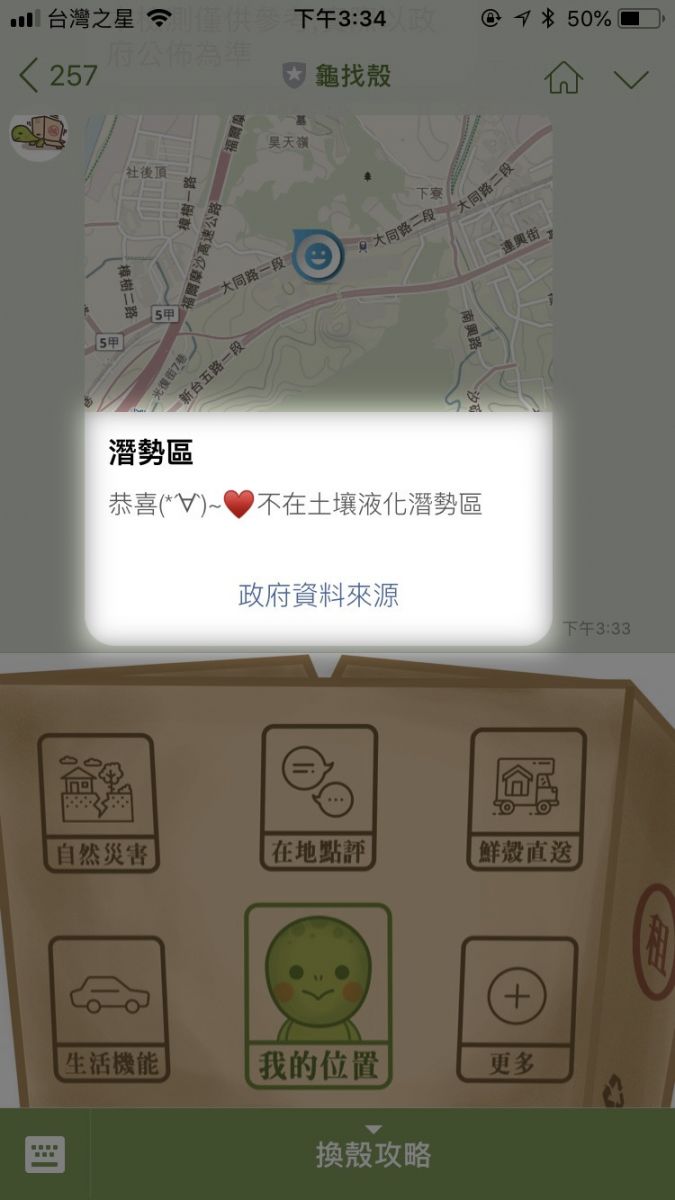The width and height of the screenshot is (675, 1200).
Task: Open 龜找殼 bot avatar profile
Action: pos(38,135)
